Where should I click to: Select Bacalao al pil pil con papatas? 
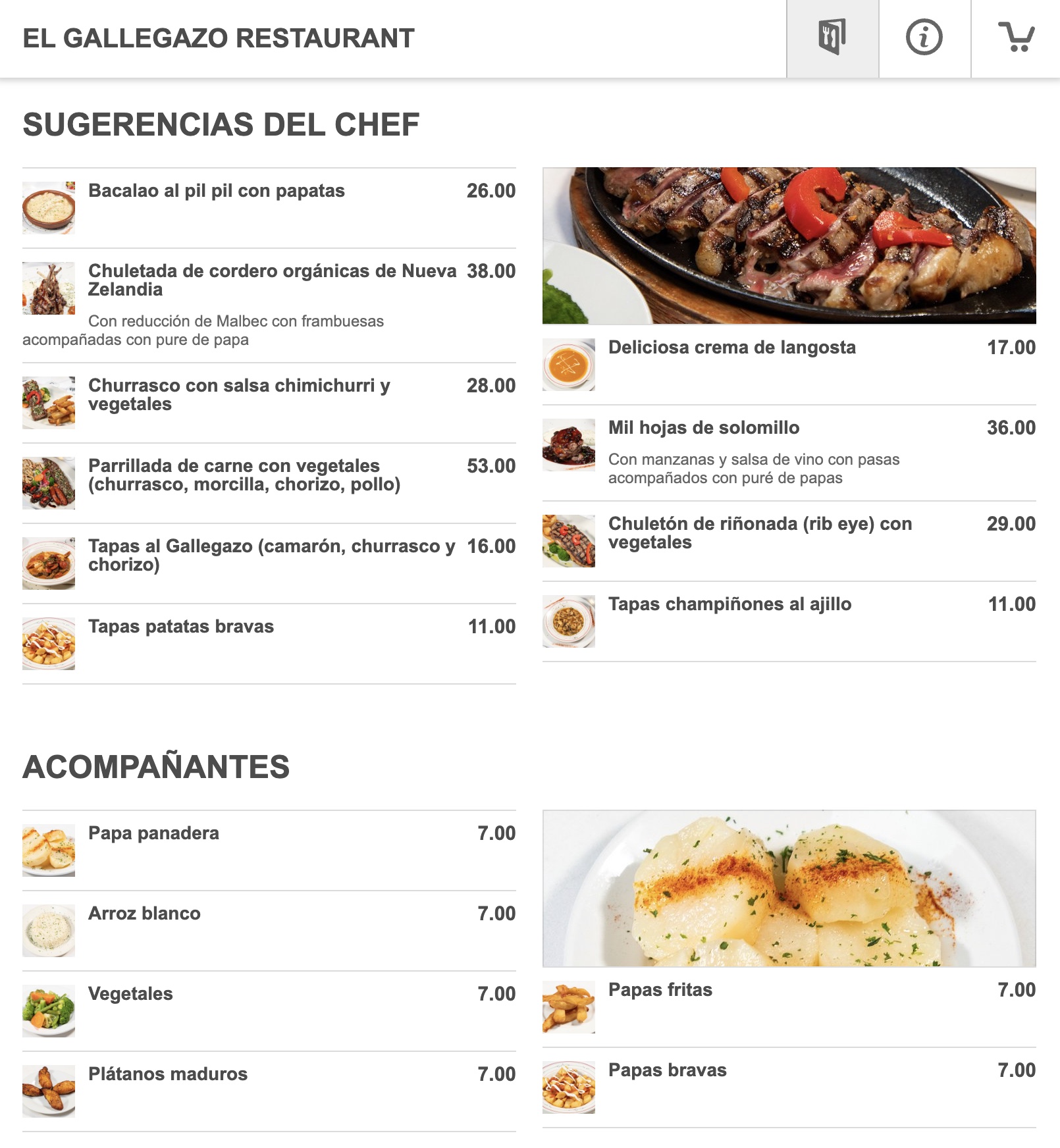click(216, 192)
